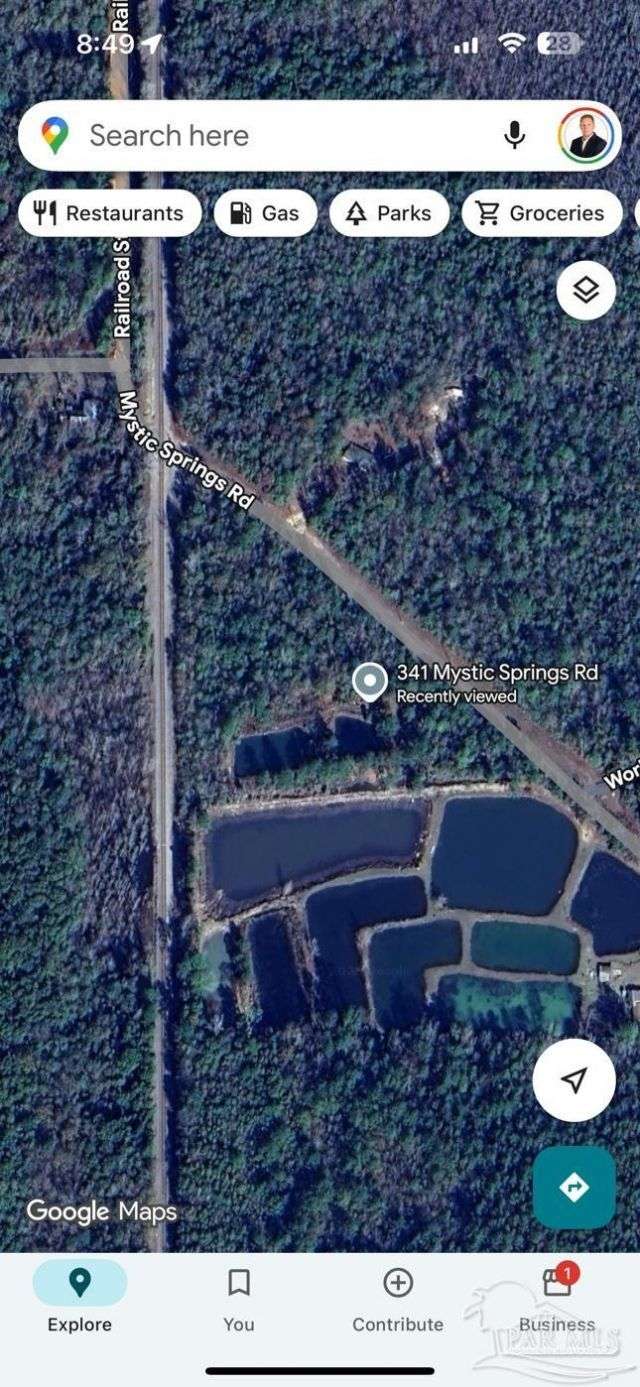Image resolution: width=640 pixels, height=1387 pixels.
Task: Open the map layers button
Action: click(x=586, y=291)
